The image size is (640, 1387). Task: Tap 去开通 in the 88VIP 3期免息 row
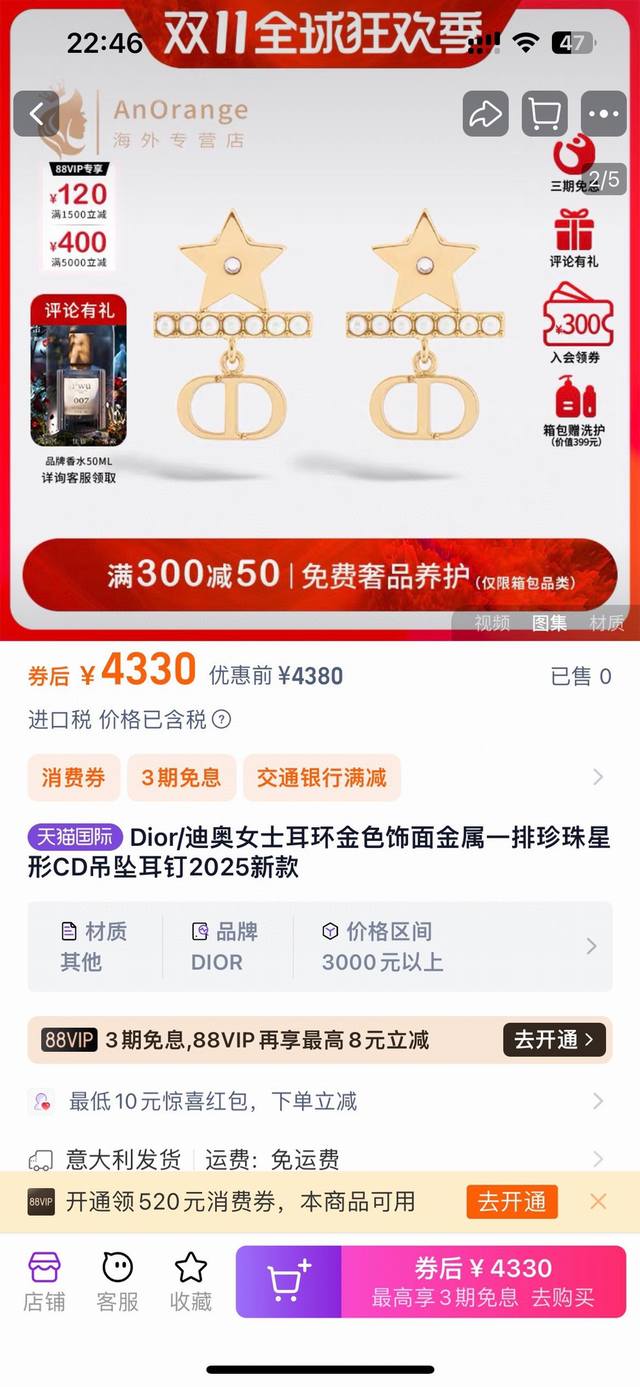554,1040
